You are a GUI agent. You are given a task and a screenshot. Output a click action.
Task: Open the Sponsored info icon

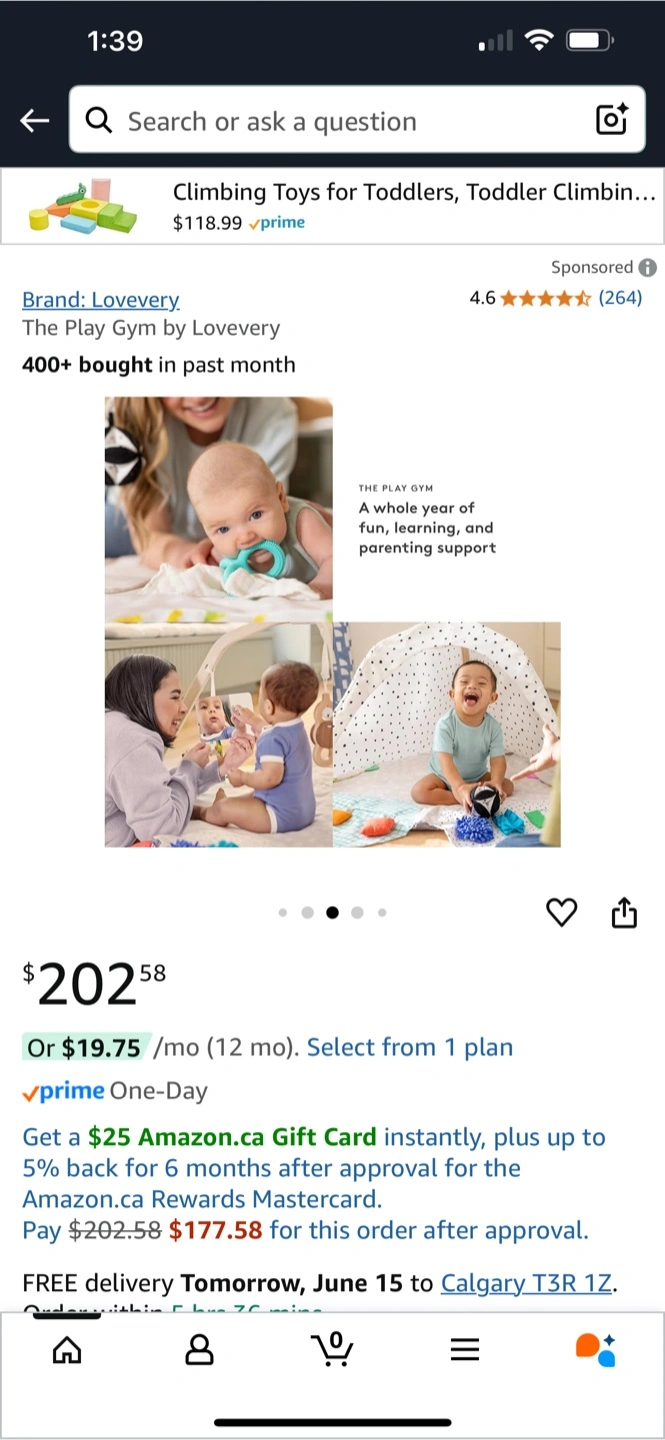pyautogui.click(x=648, y=267)
